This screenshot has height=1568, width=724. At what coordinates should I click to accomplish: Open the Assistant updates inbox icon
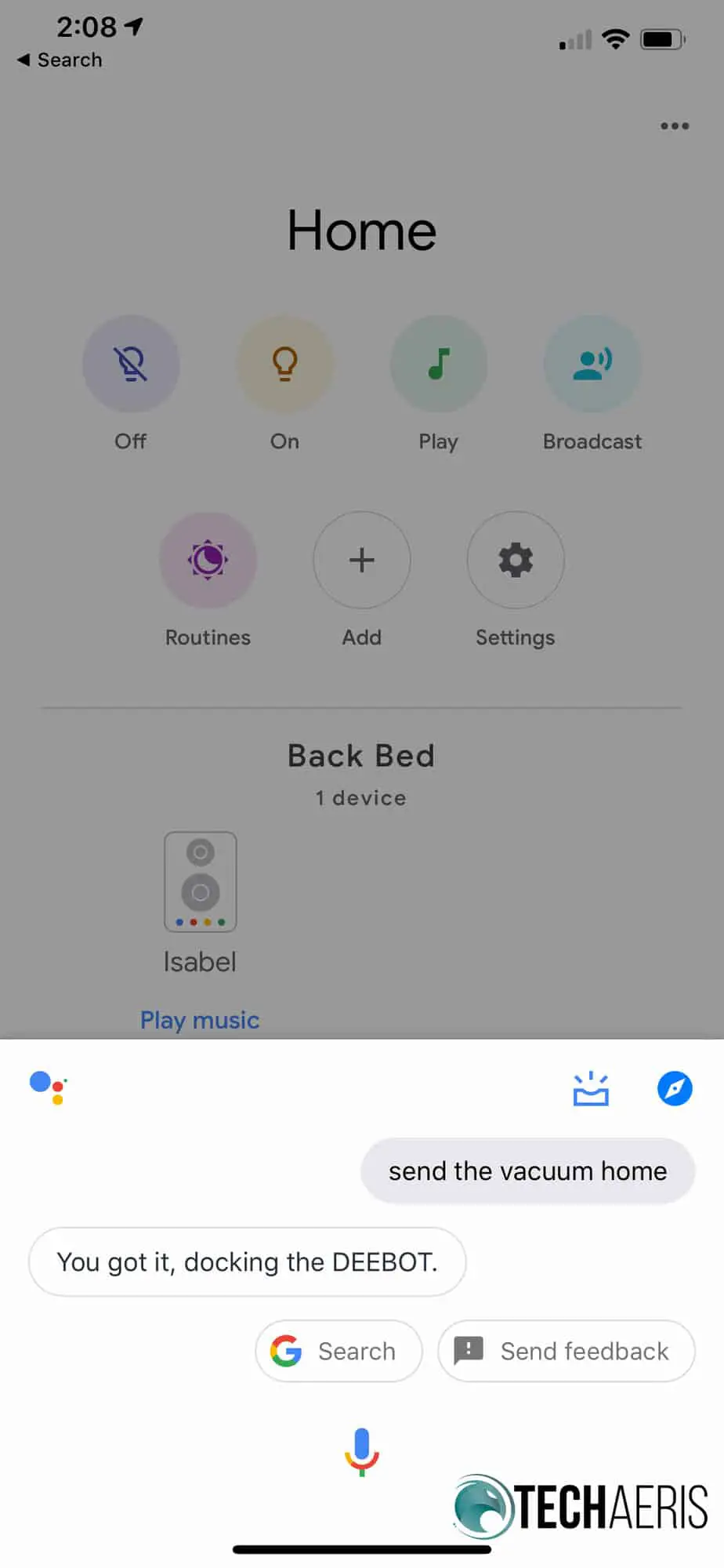591,1088
